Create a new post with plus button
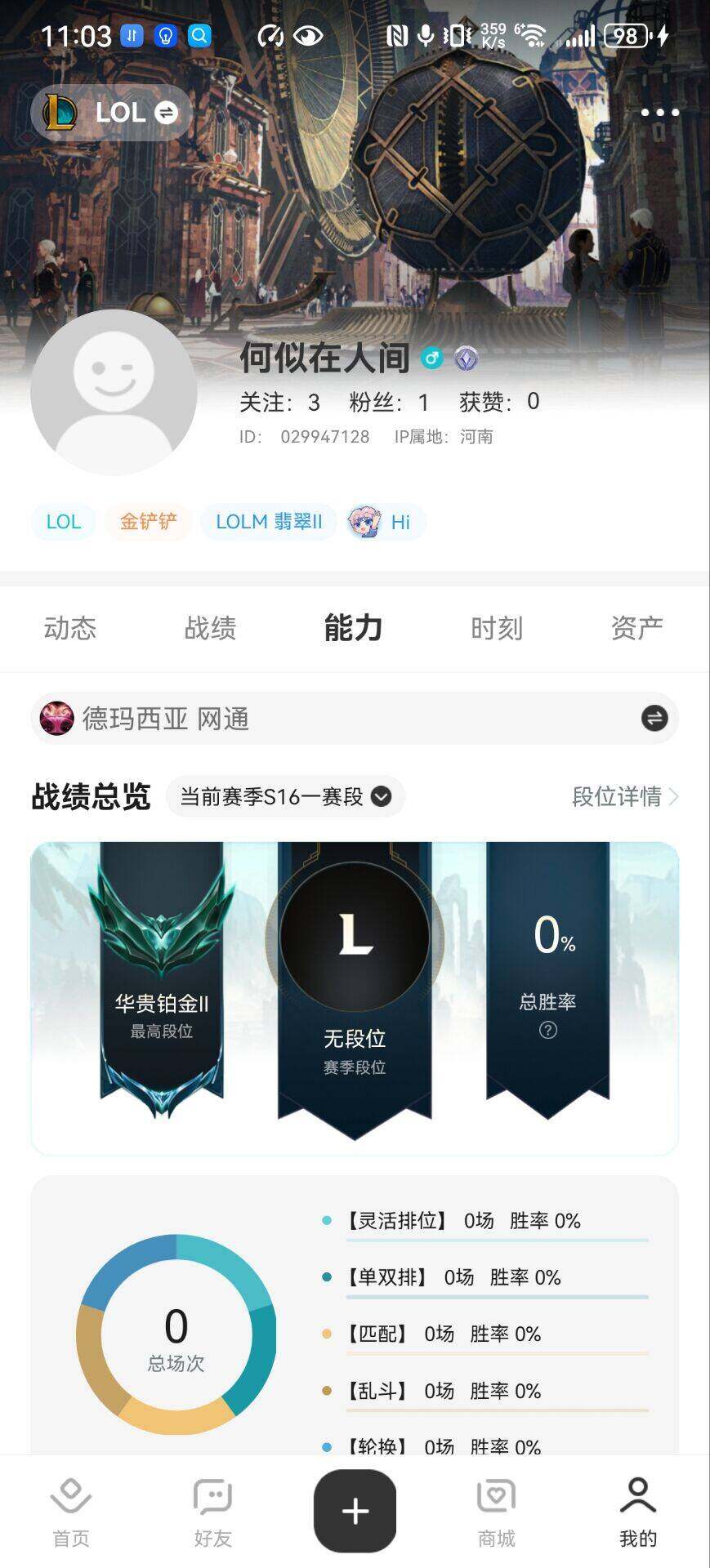Screen dimensions: 710x1568 355,1511
